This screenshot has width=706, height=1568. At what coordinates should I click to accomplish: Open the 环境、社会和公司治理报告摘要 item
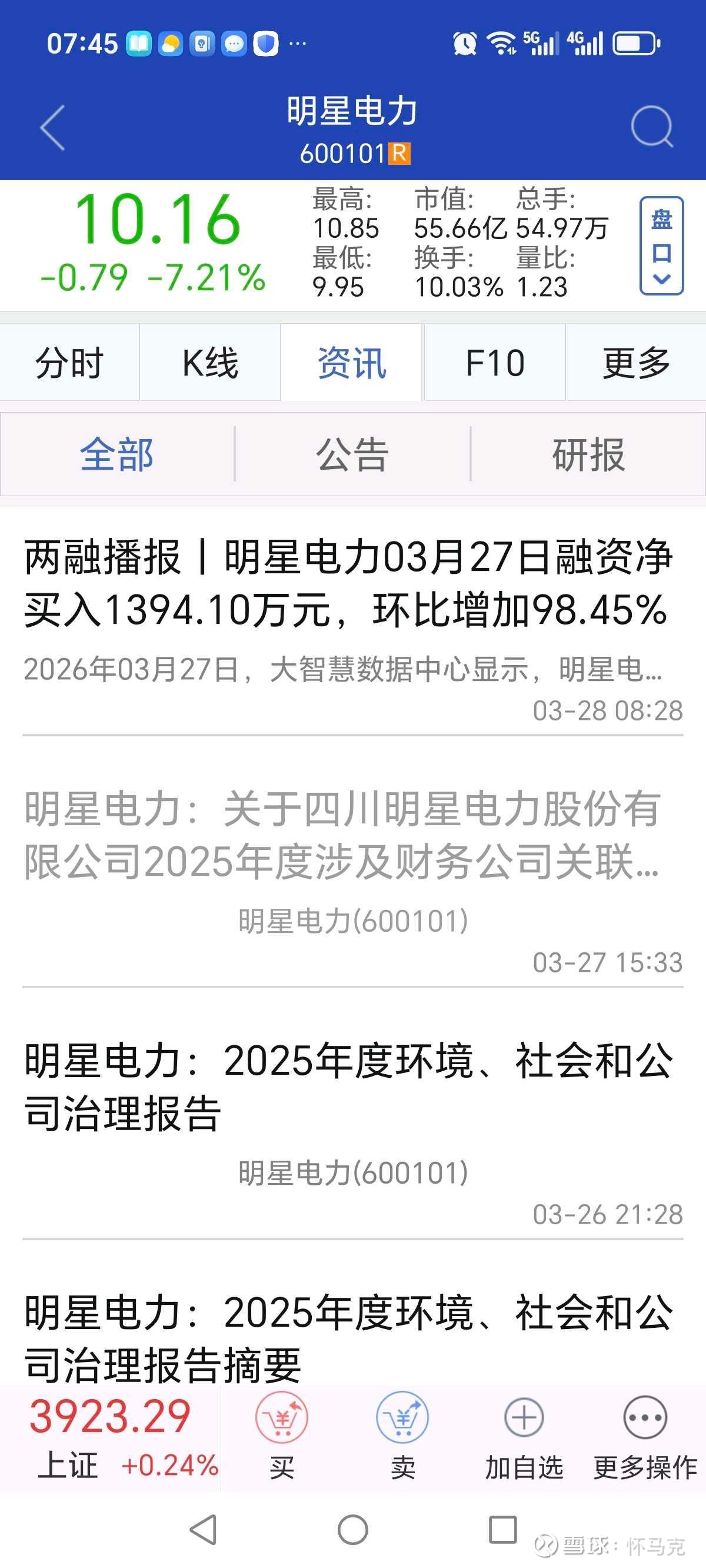tap(353, 1338)
